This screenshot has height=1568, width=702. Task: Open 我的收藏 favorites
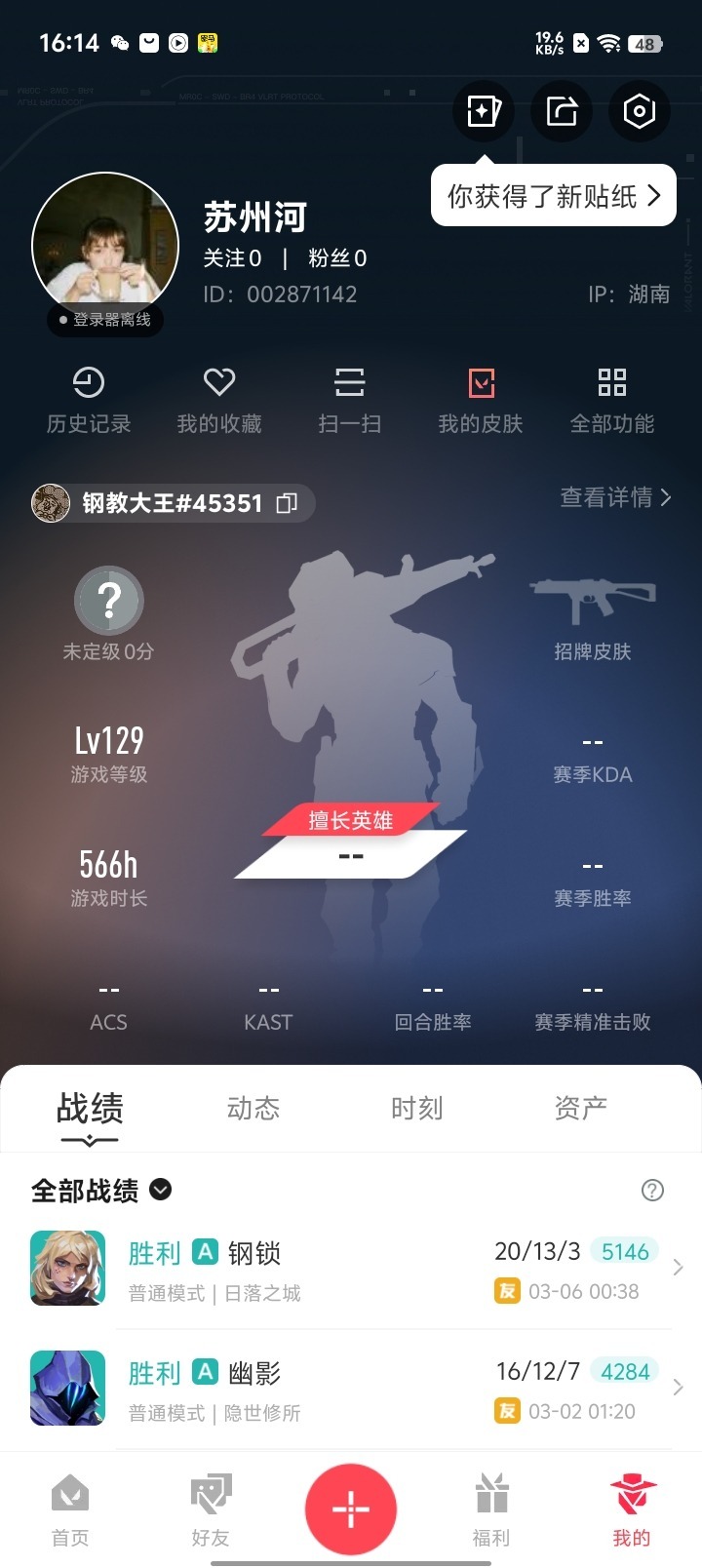(x=219, y=401)
